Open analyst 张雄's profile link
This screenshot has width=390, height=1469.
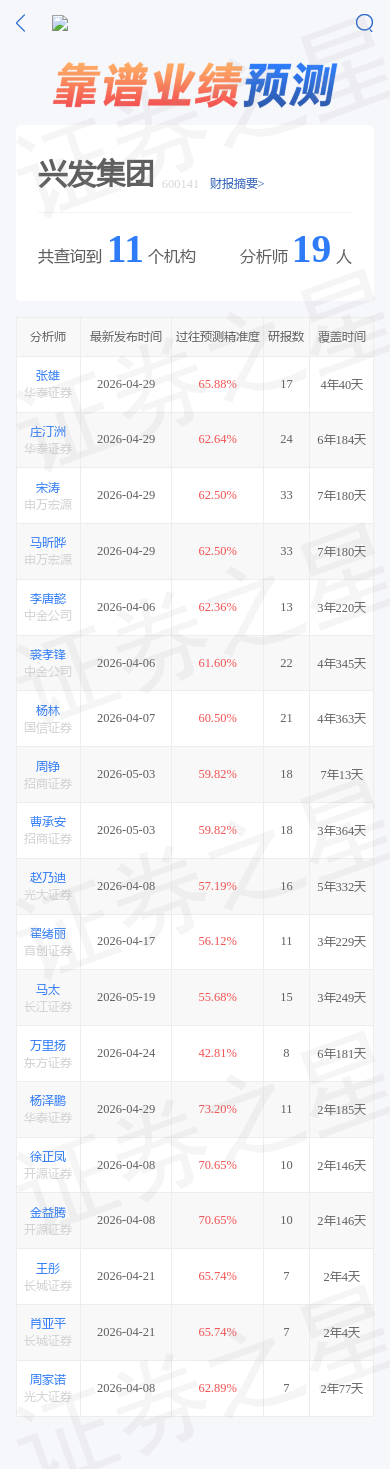click(48, 376)
